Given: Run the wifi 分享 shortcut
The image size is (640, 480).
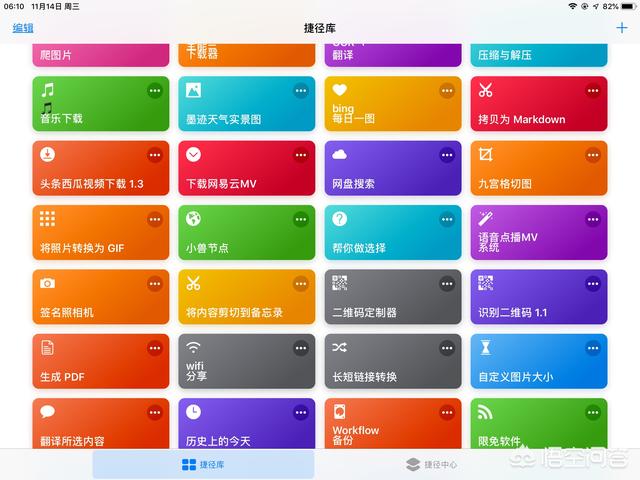Looking at the screenshot, I should (235, 364).
